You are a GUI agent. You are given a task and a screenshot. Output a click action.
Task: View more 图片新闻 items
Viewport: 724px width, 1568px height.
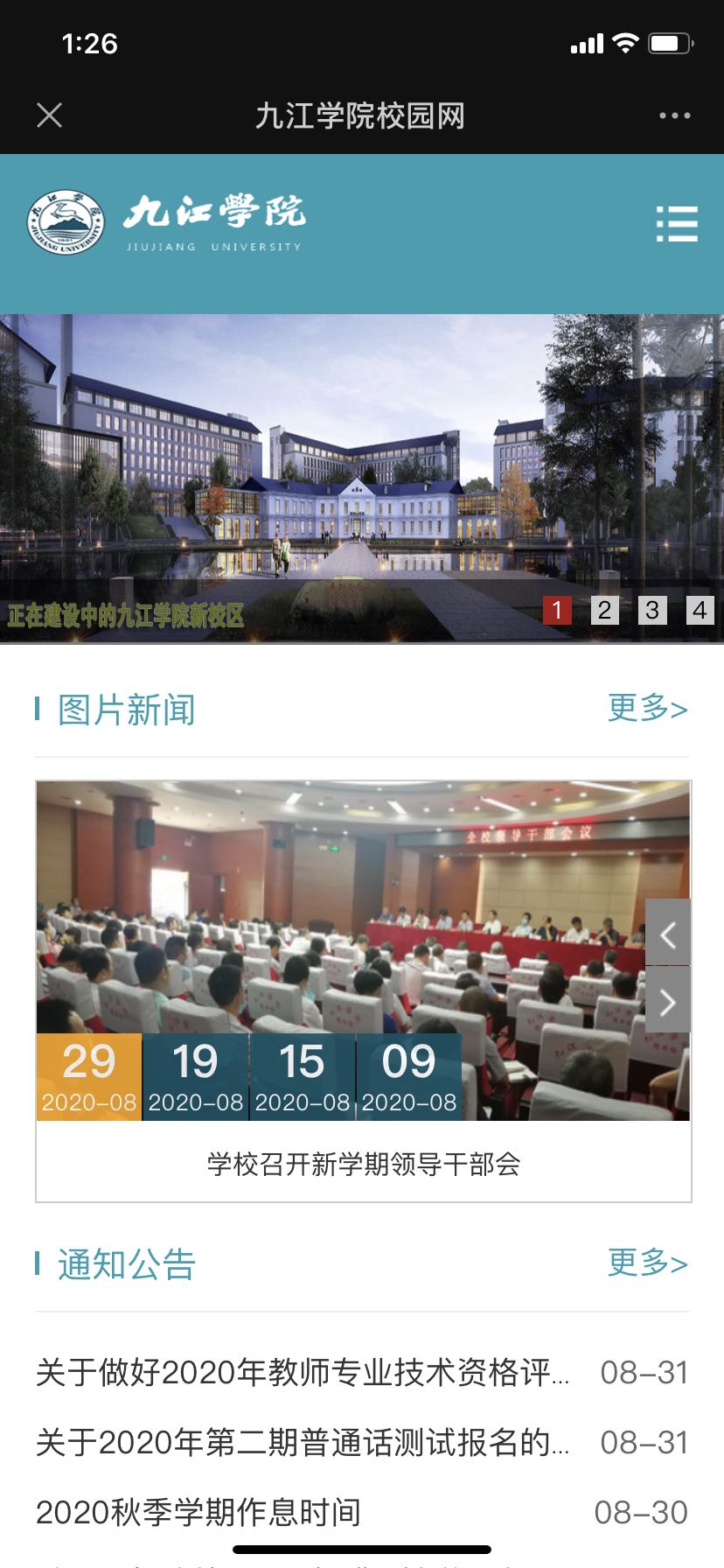click(x=647, y=708)
